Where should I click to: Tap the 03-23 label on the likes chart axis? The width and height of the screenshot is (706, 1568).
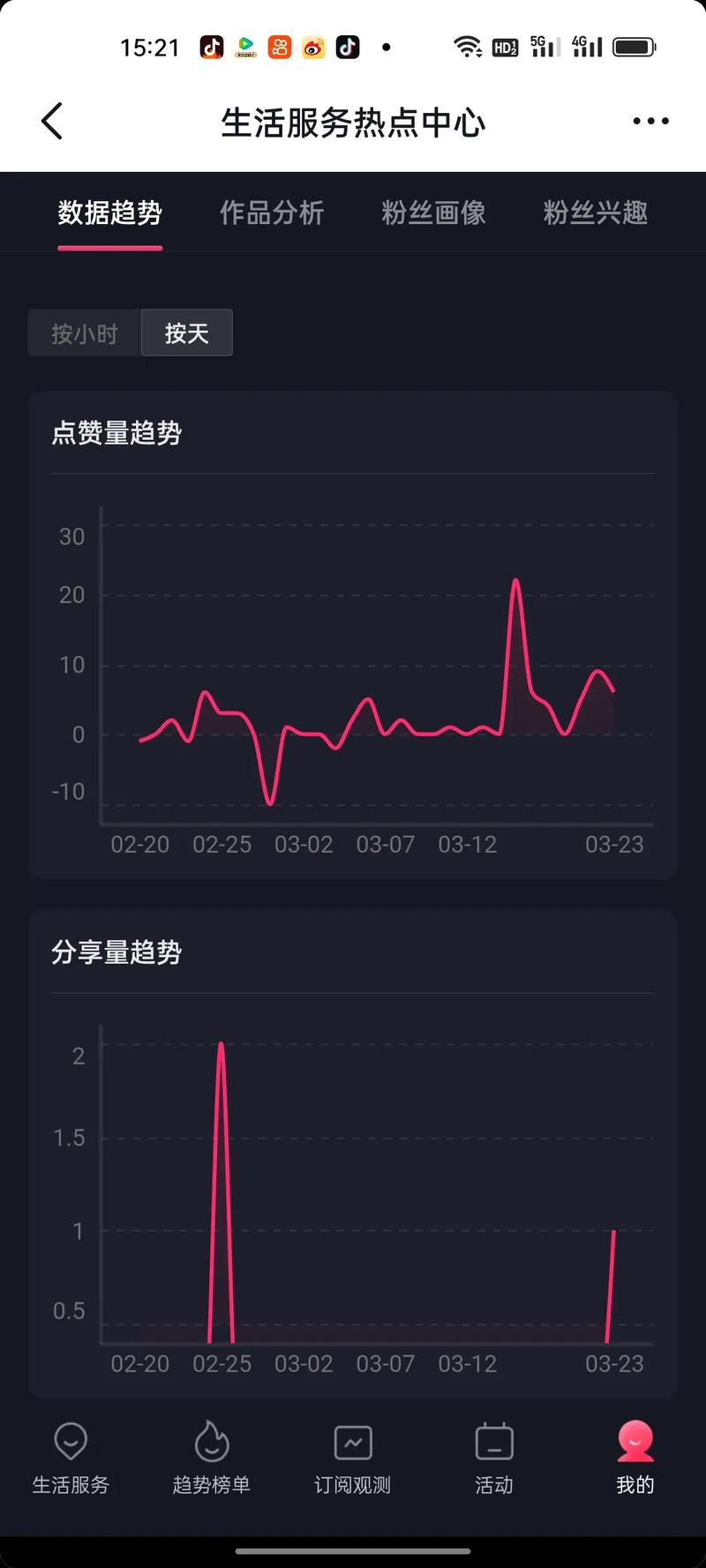(x=615, y=844)
